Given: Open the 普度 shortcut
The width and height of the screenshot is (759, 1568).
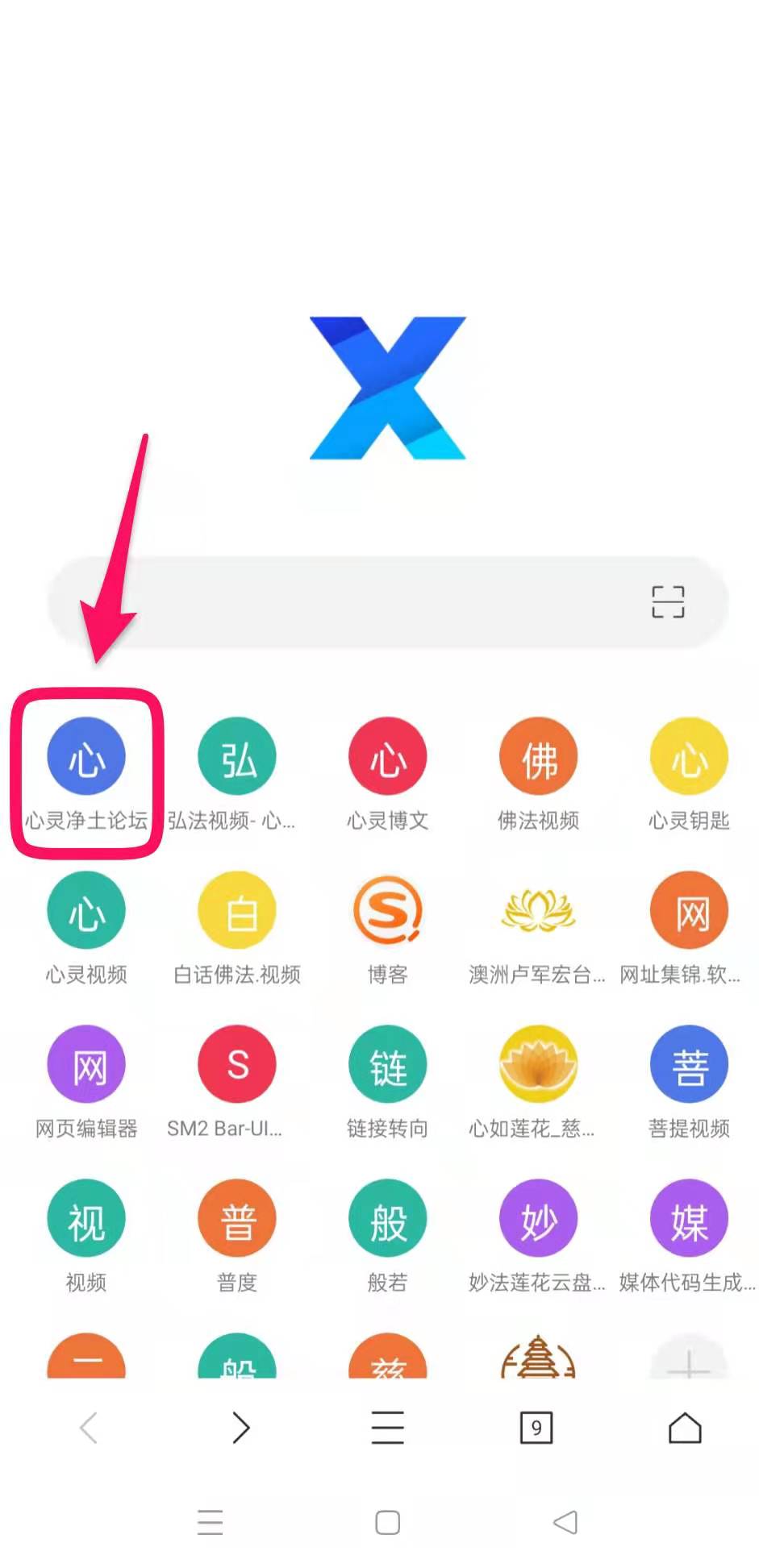Looking at the screenshot, I should [x=236, y=1220].
